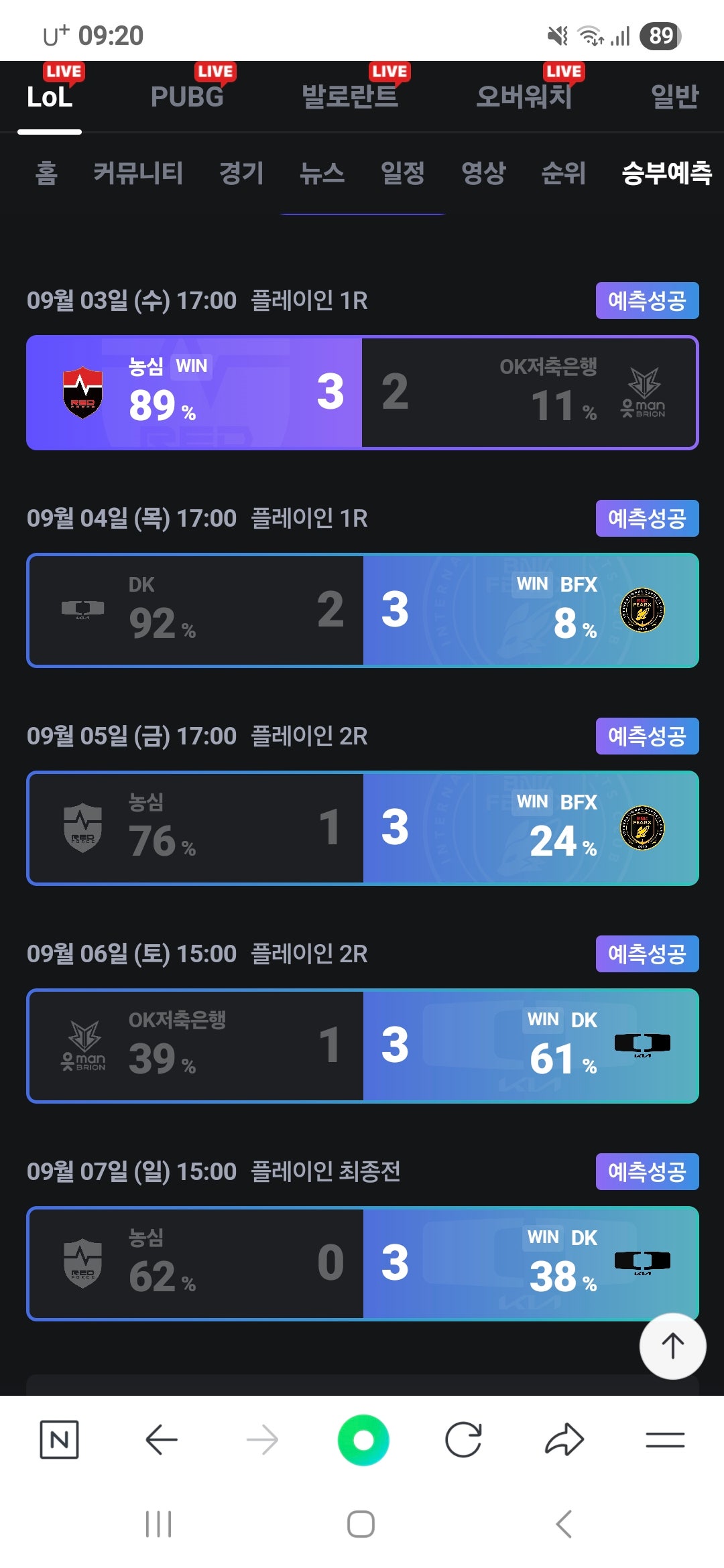Open the 일정 schedule tab
The image size is (724, 1568).
pos(402,173)
